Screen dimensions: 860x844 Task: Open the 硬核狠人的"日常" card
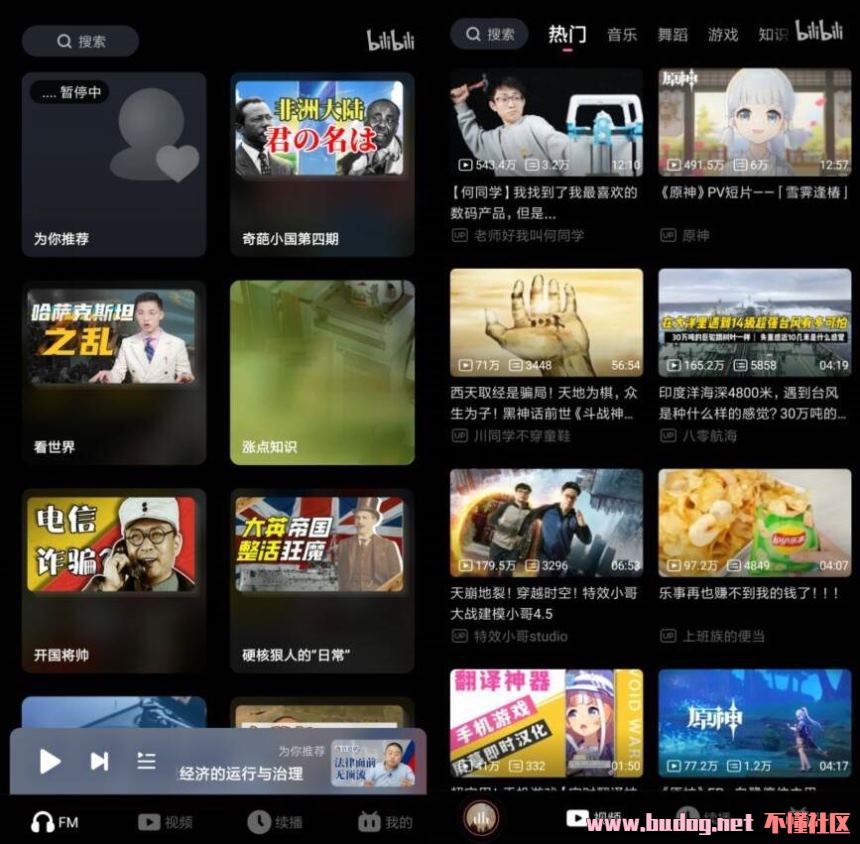[x=322, y=580]
